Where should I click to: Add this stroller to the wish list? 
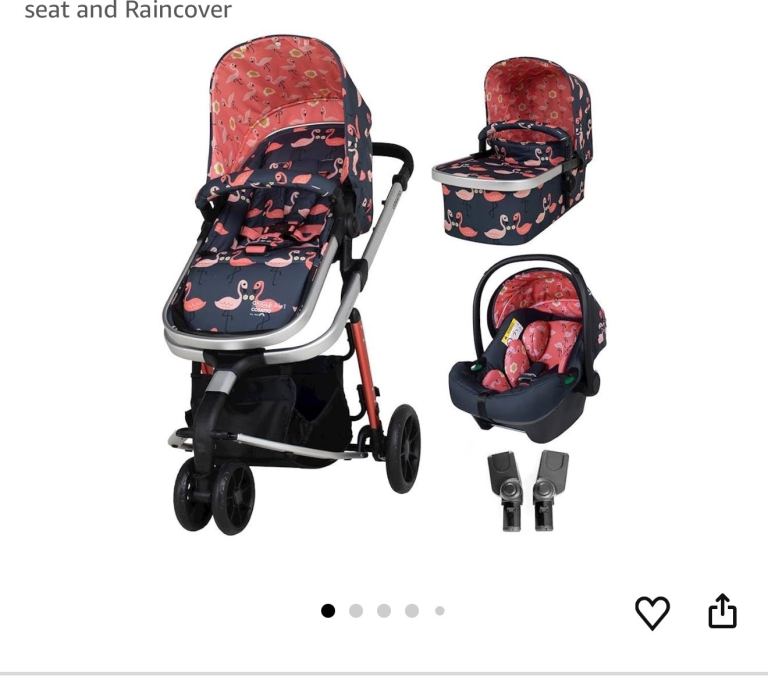(x=652, y=612)
